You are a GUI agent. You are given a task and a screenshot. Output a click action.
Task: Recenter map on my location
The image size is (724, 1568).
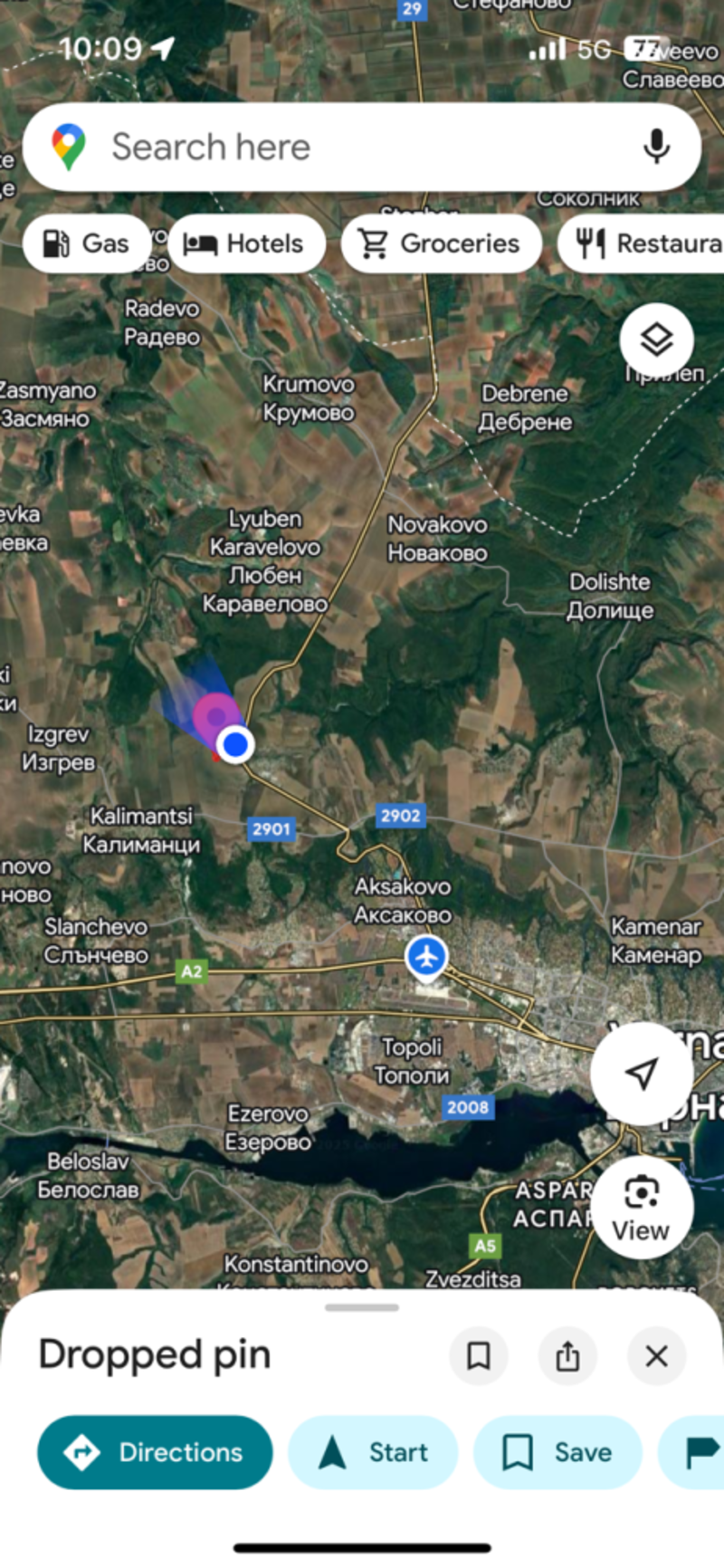pos(642,1074)
